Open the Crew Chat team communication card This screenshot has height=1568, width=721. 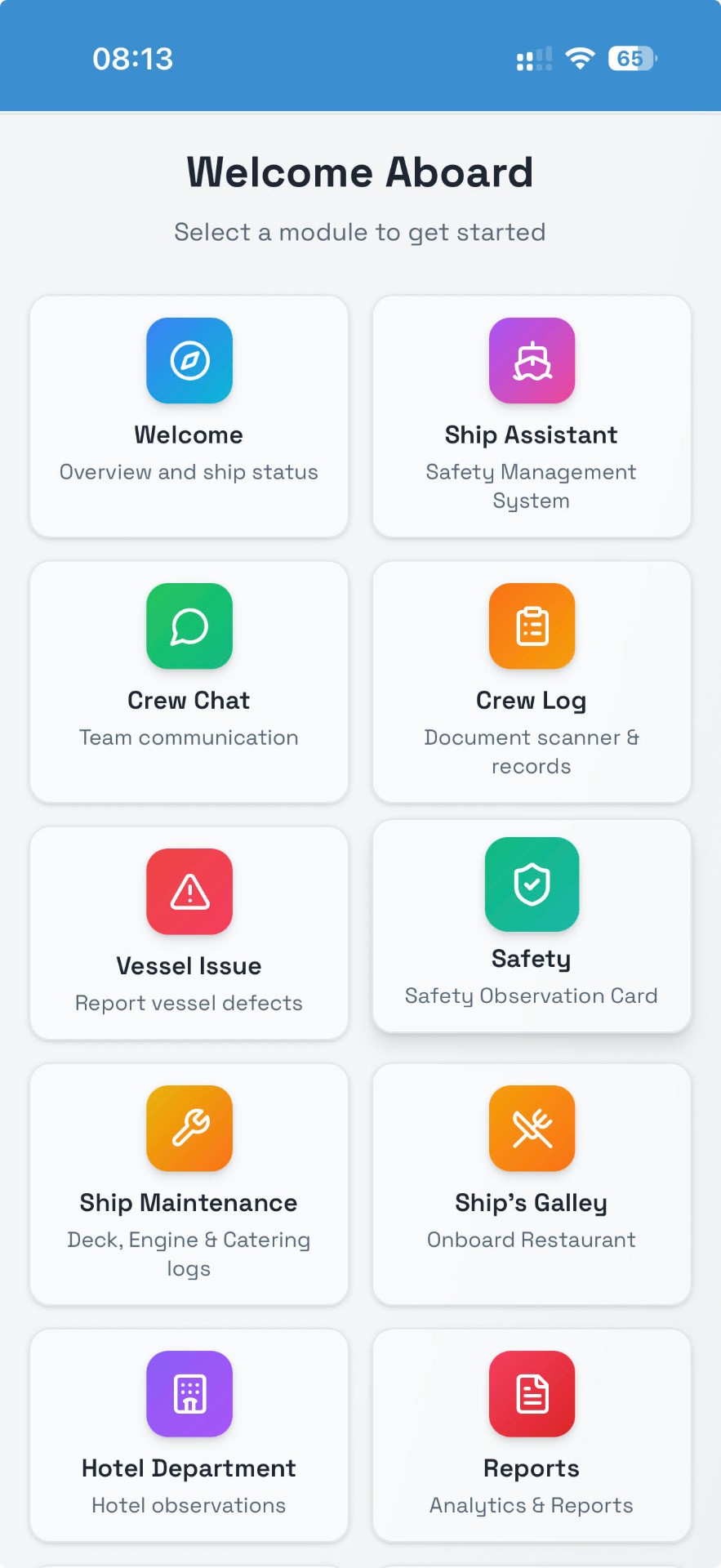pyautogui.click(x=189, y=682)
